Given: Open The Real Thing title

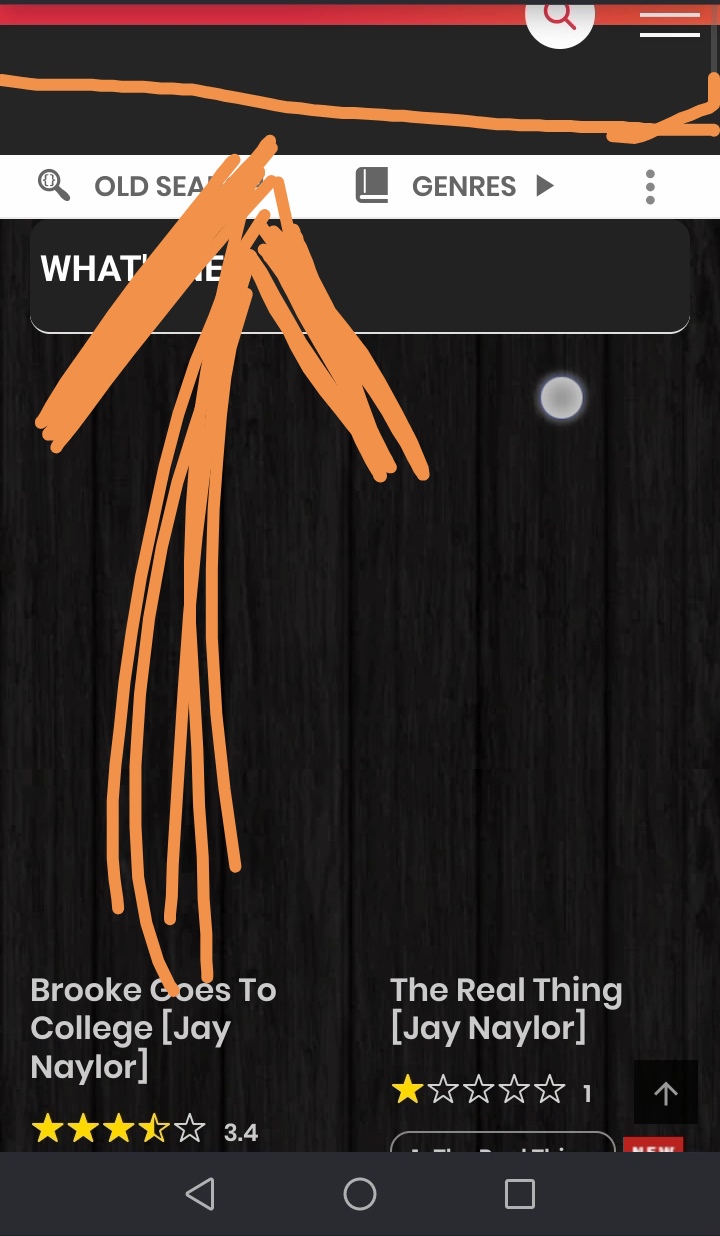Looking at the screenshot, I should [x=505, y=1008].
